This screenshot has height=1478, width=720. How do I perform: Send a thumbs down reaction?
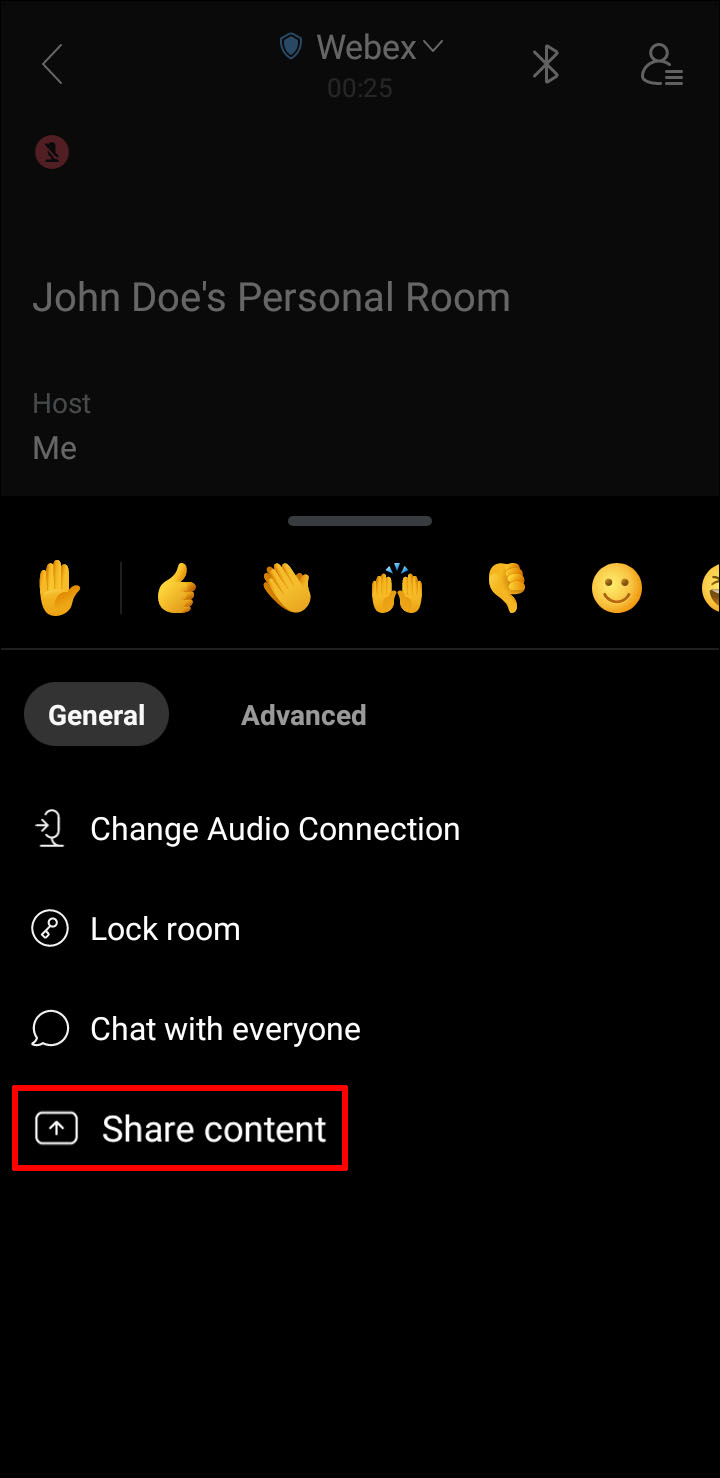tap(507, 588)
